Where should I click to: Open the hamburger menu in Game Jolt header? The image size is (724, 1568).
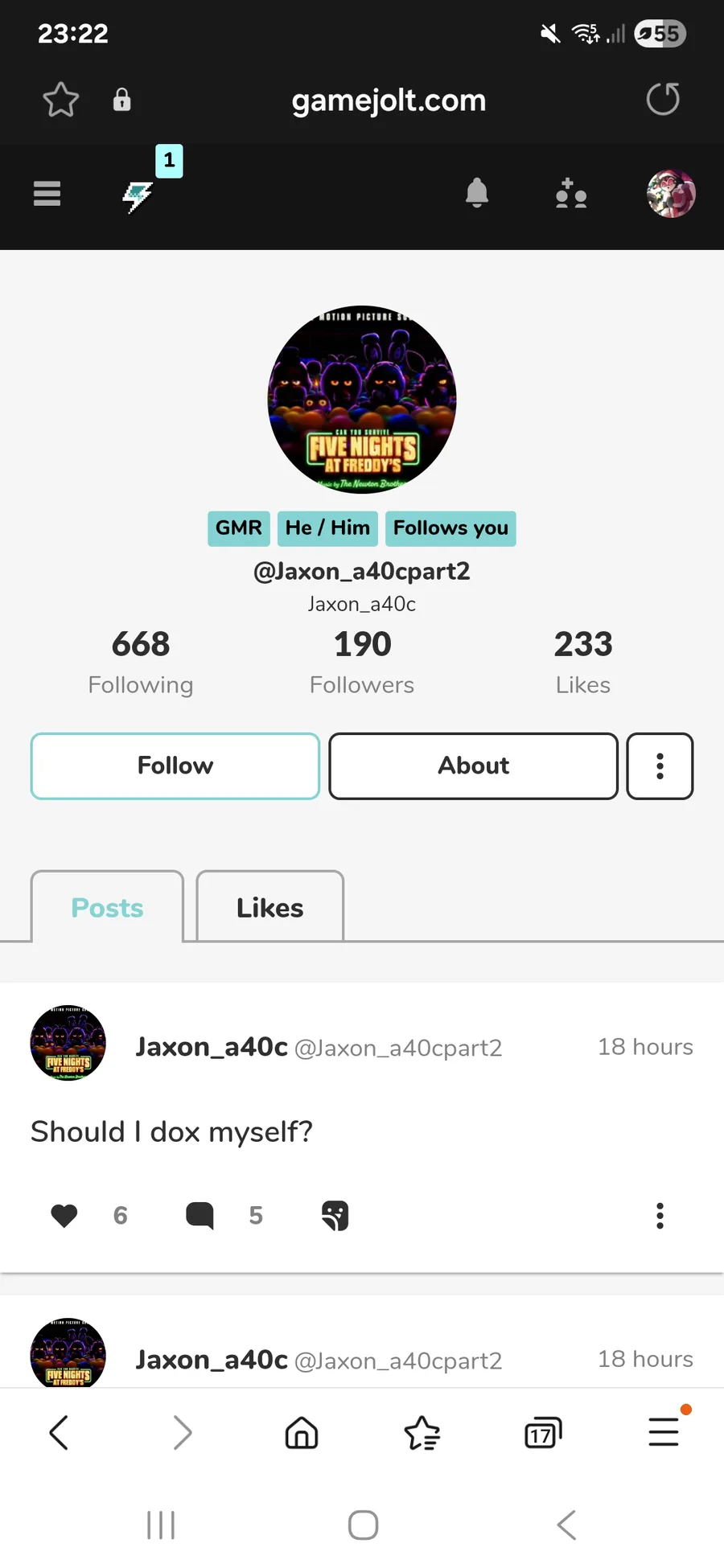click(x=47, y=194)
